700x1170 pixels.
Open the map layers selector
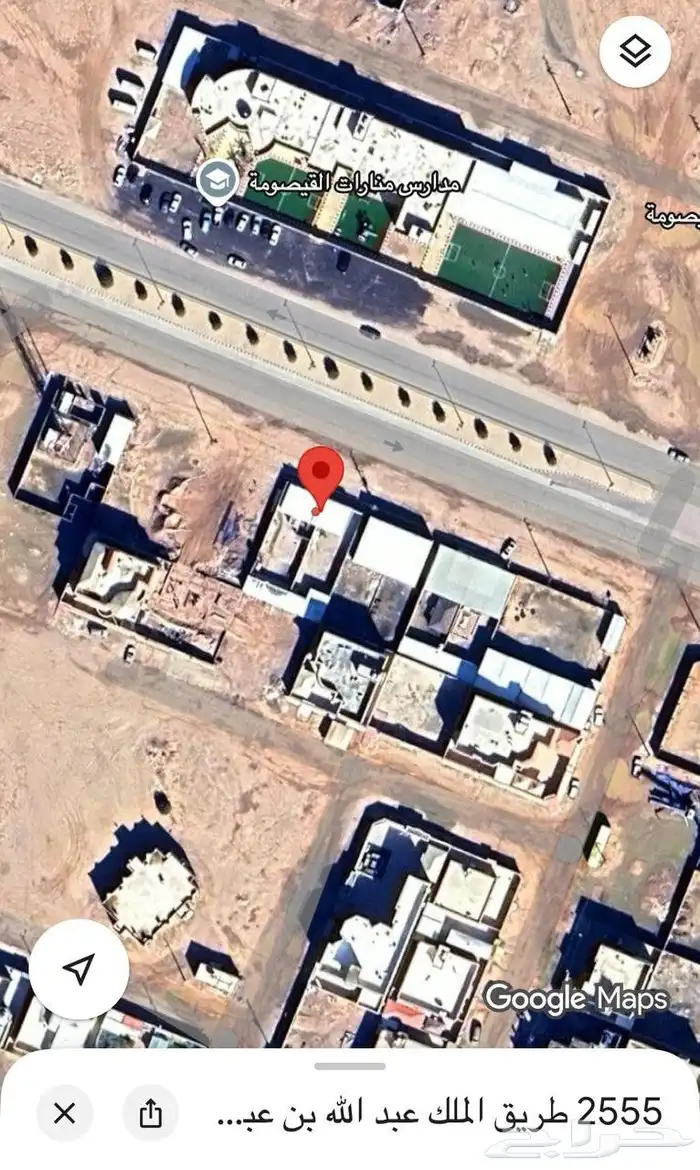635,51
